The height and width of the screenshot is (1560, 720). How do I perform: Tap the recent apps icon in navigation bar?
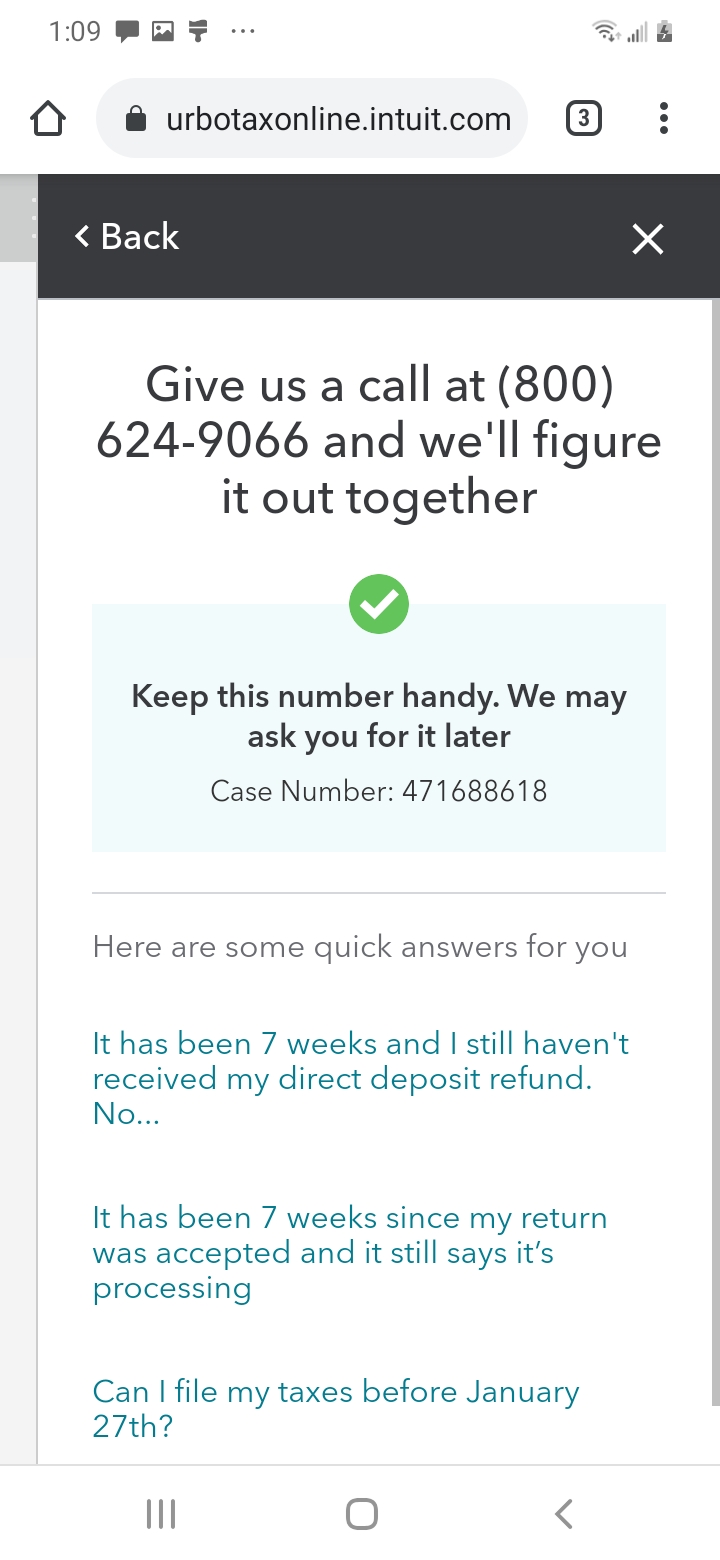(160, 1512)
